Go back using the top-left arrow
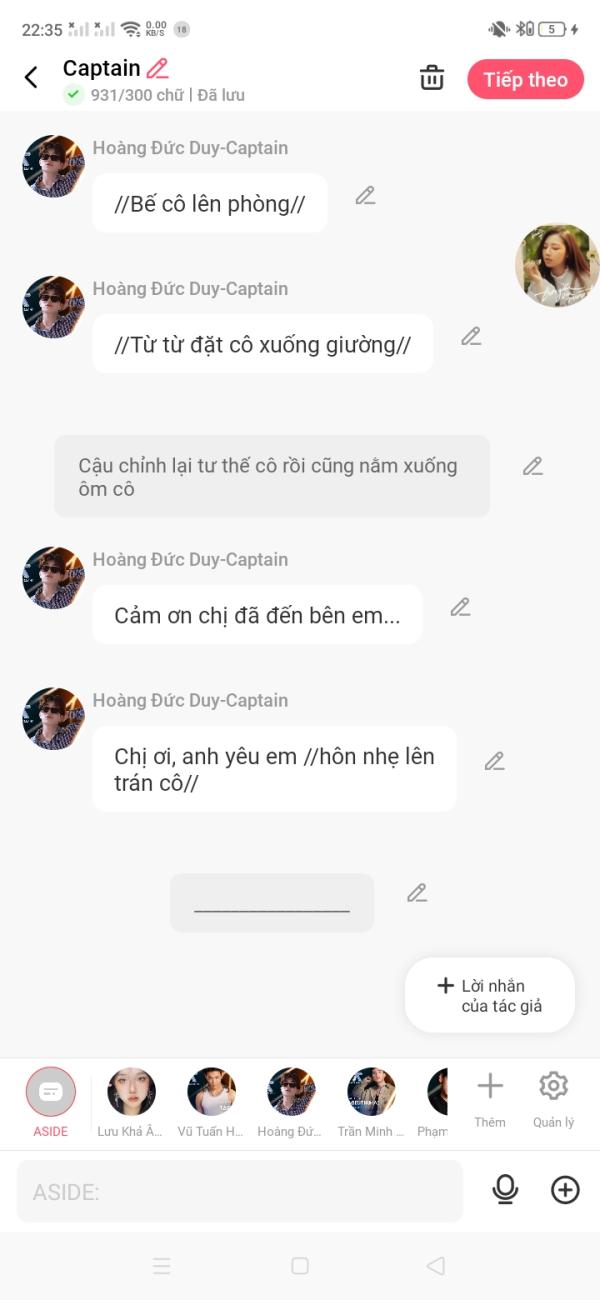Viewport: 600px width, 1300px height. click(x=31, y=78)
